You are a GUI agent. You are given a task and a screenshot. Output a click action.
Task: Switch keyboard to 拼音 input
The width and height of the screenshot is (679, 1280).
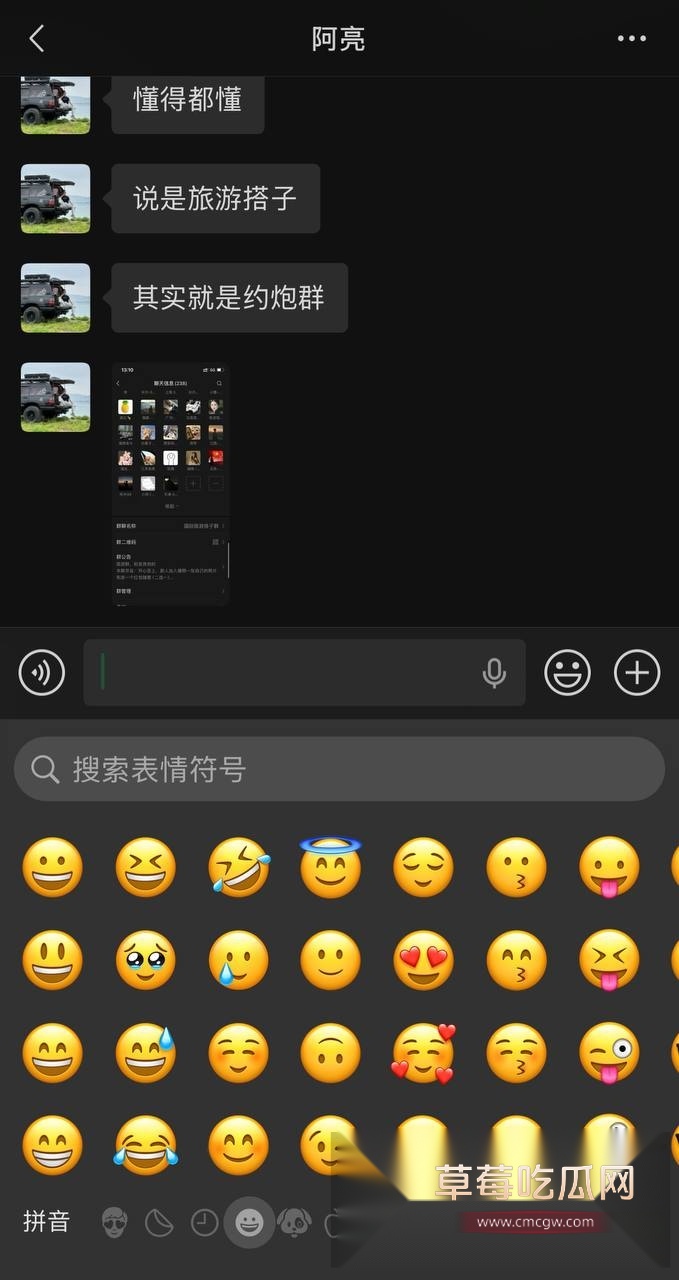click(x=46, y=1221)
